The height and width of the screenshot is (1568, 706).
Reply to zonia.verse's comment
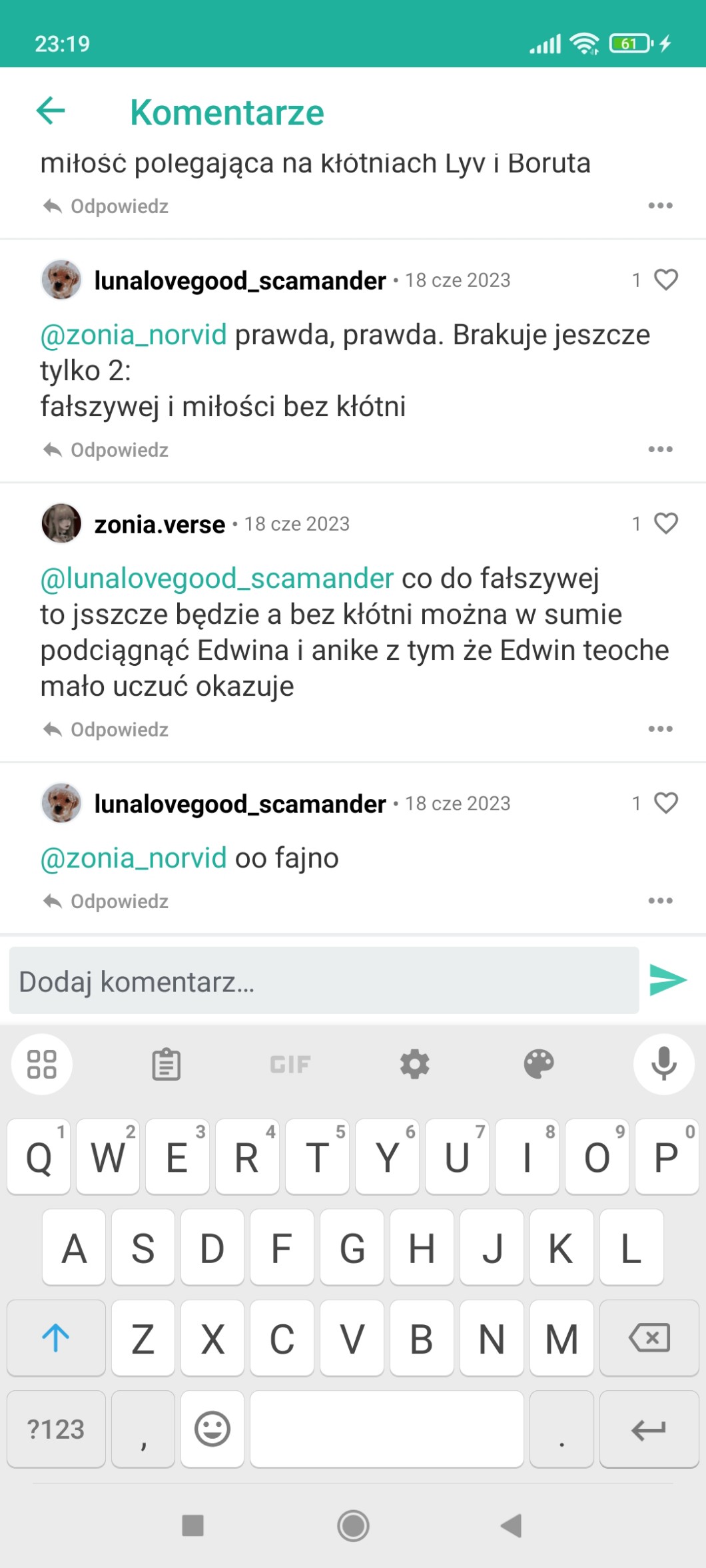(107, 730)
